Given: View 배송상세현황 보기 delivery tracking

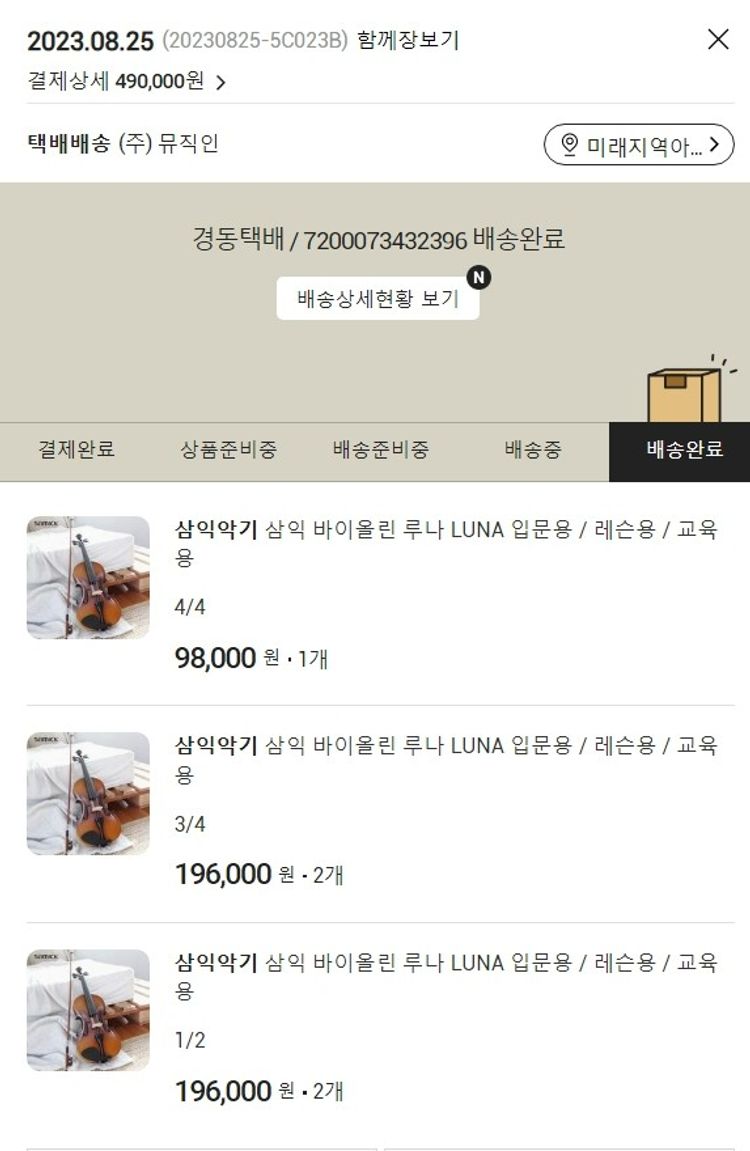Looking at the screenshot, I should click(377, 299).
